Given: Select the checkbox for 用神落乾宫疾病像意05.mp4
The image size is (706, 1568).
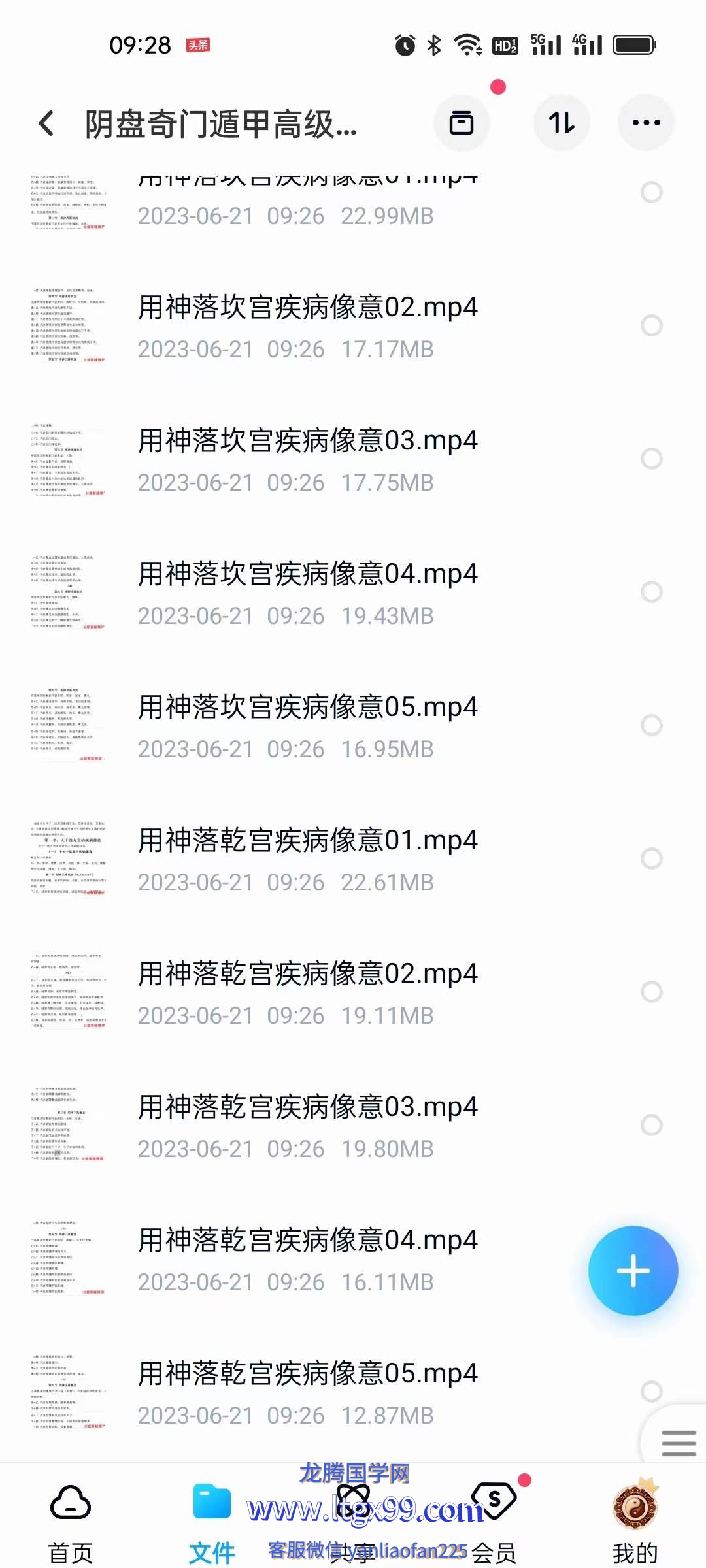Looking at the screenshot, I should pyautogui.click(x=651, y=1392).
